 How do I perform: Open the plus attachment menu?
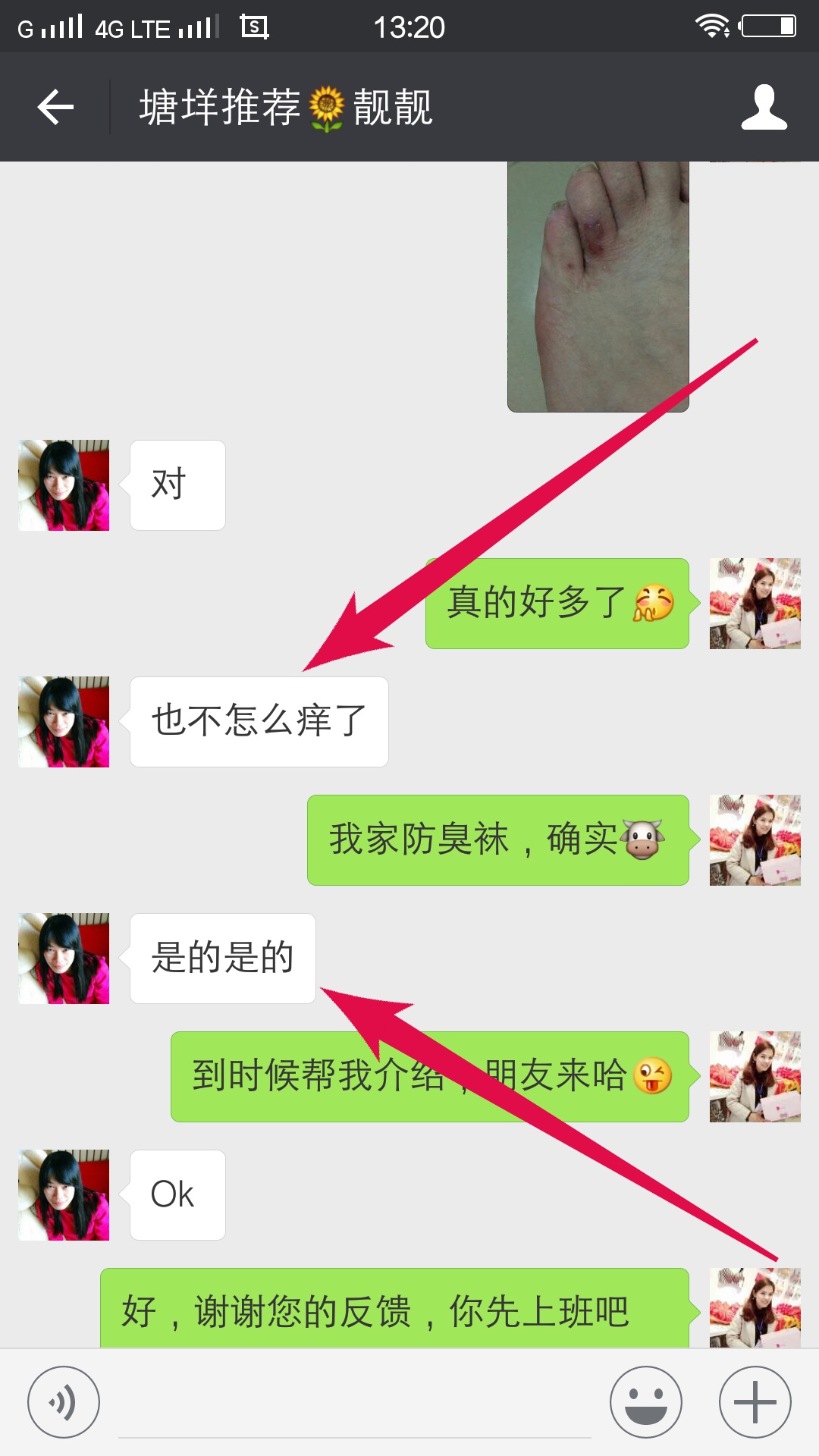[x=755, y=1402]
